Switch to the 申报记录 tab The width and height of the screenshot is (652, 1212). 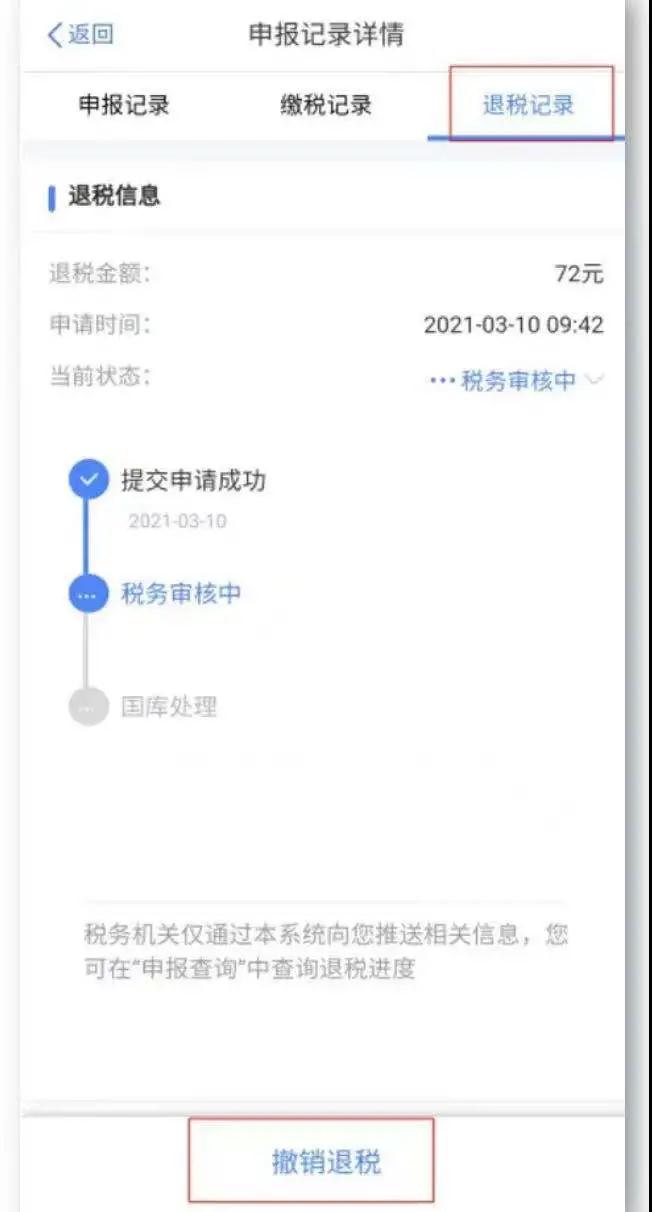(124, 105)
